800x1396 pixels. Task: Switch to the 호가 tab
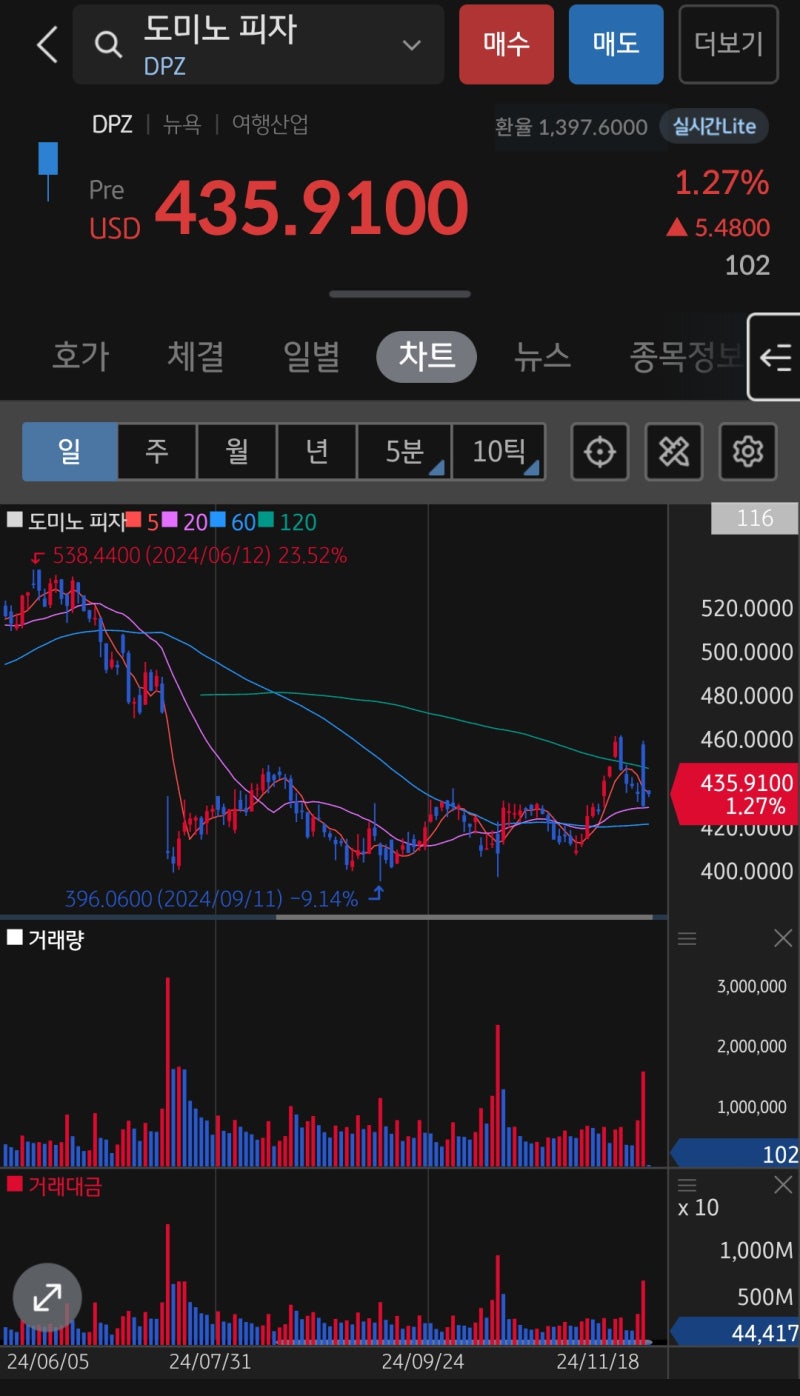[79, 356]
